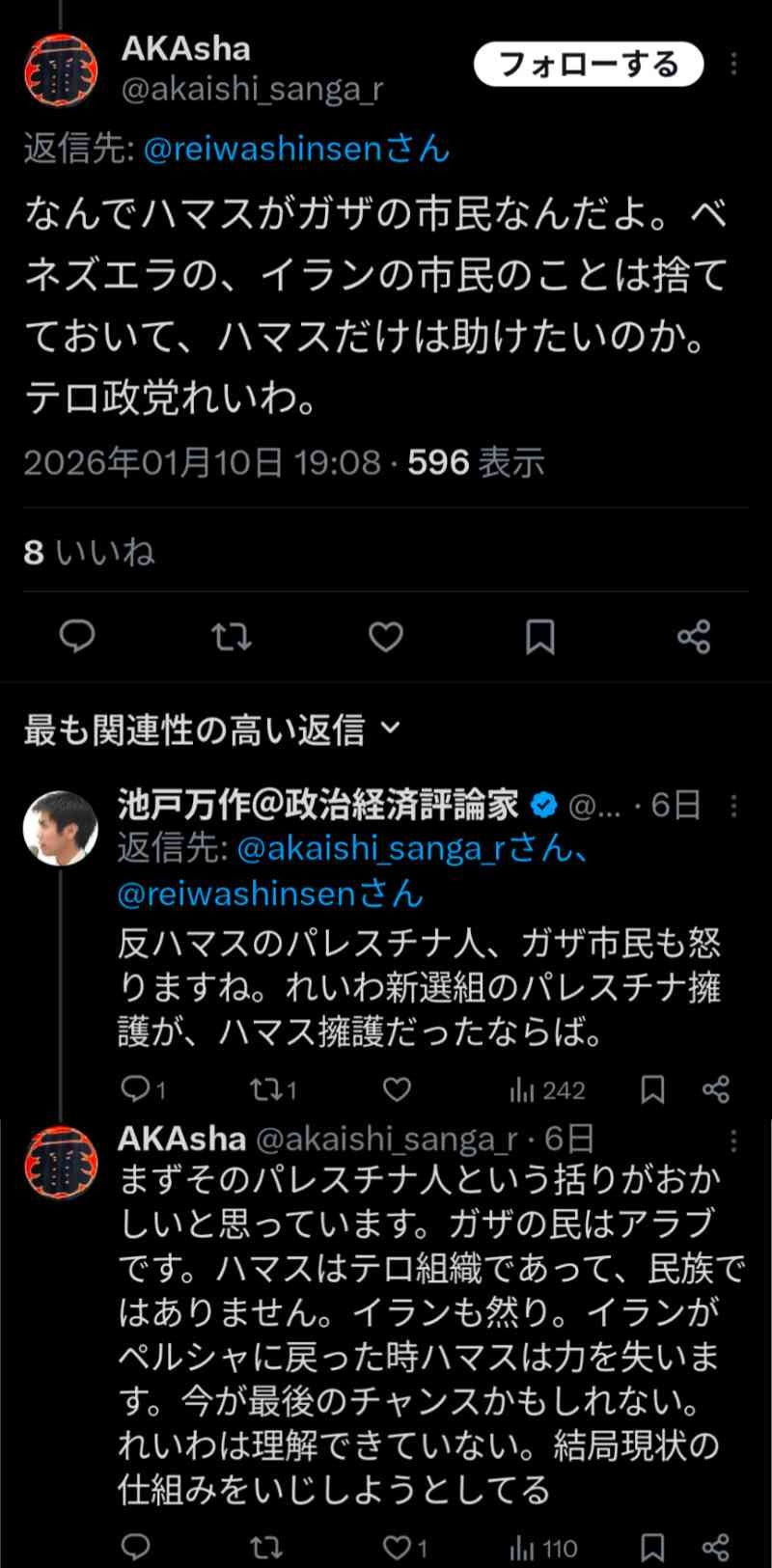This screenshot has height=1568, width=772.
Task: Tap the フォローする button for AKAsha
Action: (588, 65)
